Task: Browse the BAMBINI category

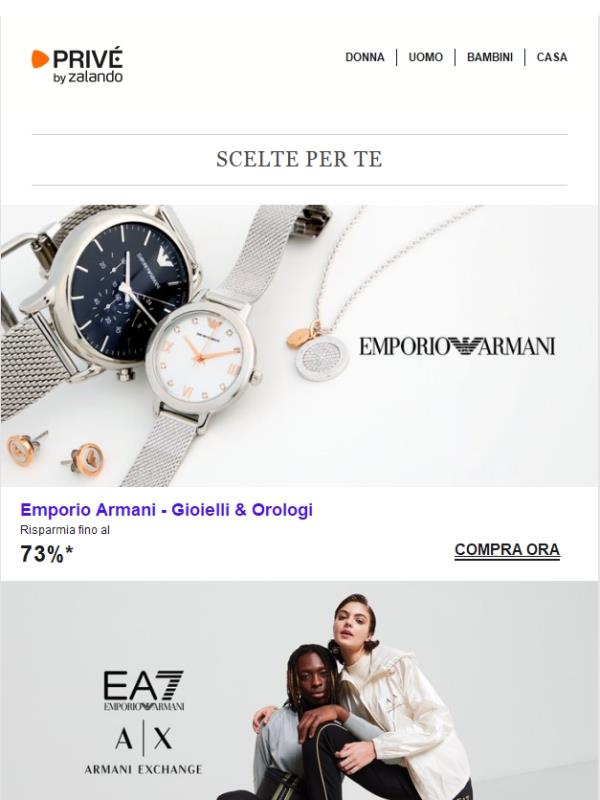Action: [489, 57]
